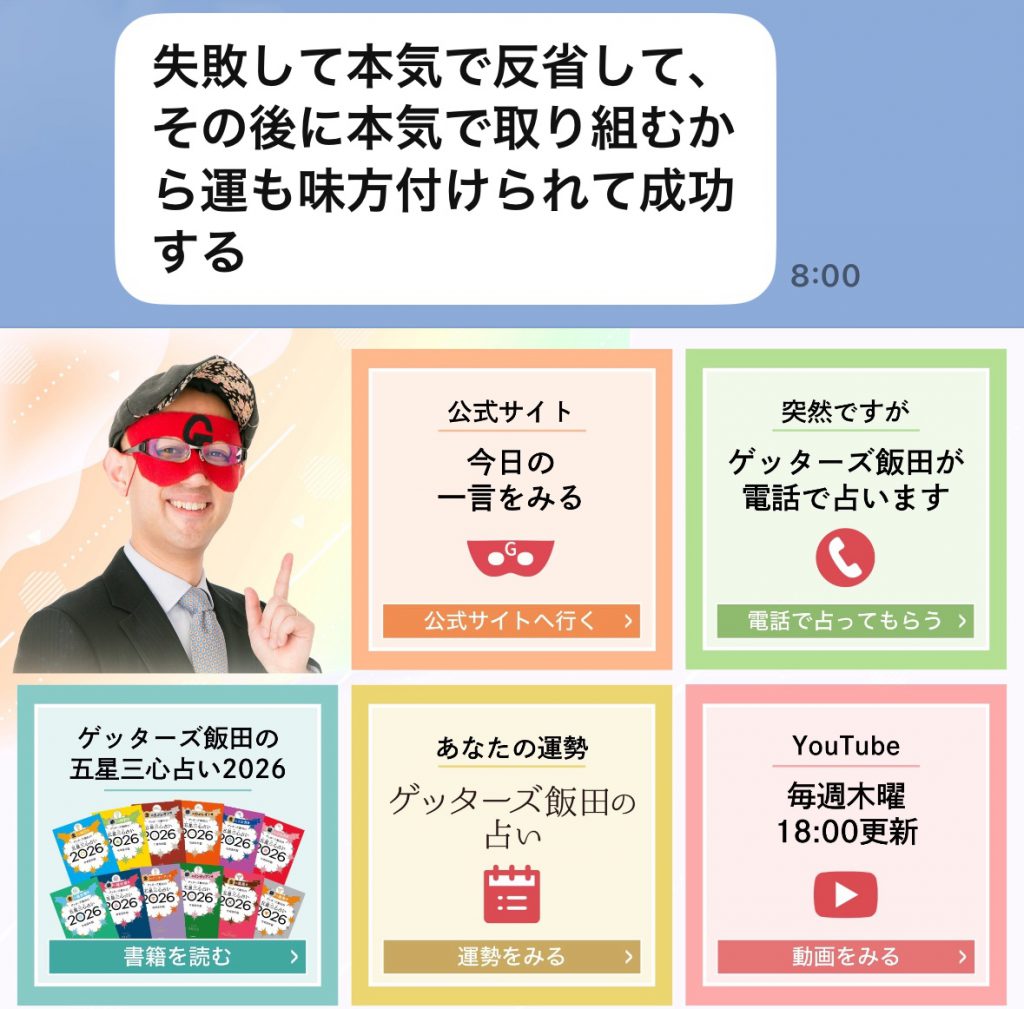This screenshot has width=1024, height=1009.
Task: Tap the 運勢をみる button
Action: point(511,957)
